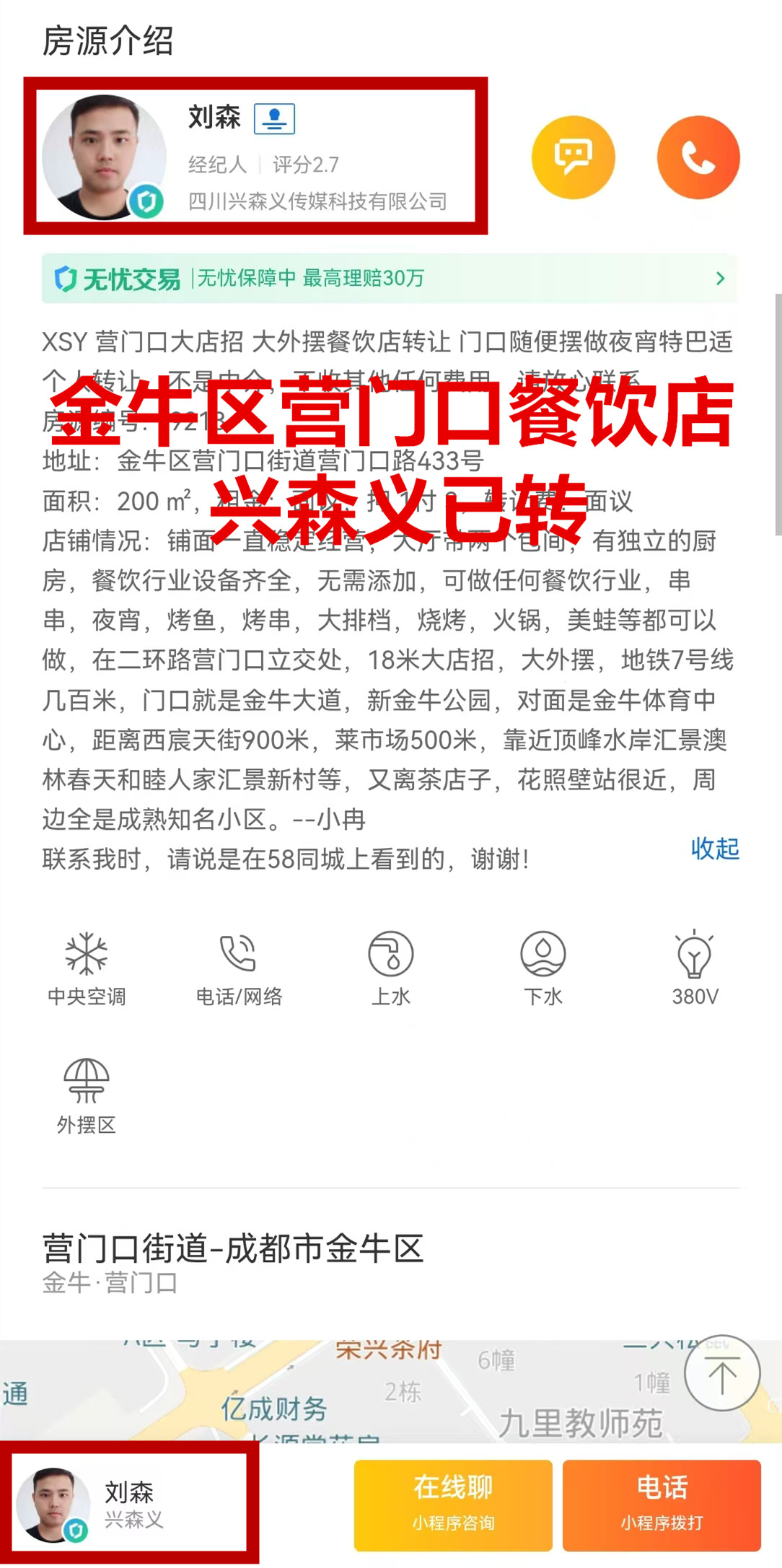Open 刘森's agent info in the bottom bar

(128, 1504)
